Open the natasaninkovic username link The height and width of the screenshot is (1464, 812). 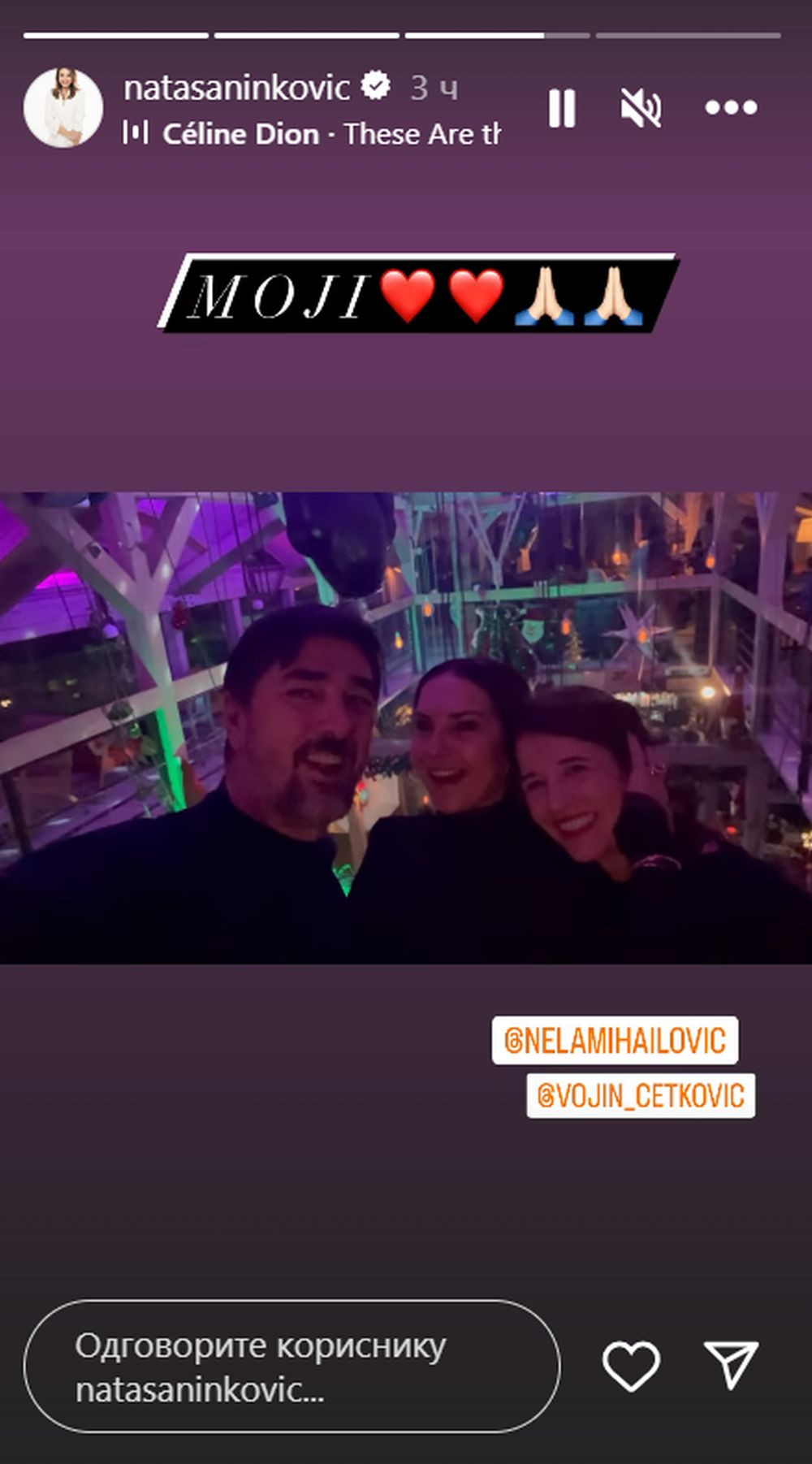236,87
